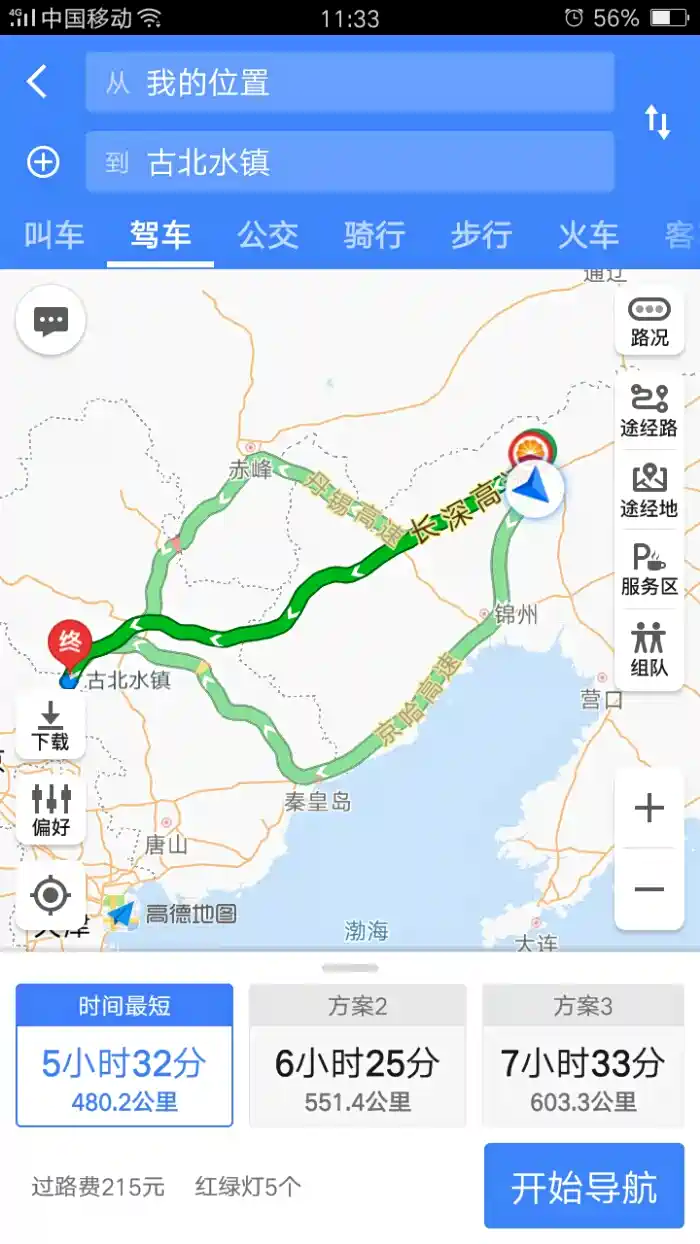Image resolution: width=700 pixels, height=1244 pixels.
Task: Show 服务区 service areas along route
Action: point(649,570)
